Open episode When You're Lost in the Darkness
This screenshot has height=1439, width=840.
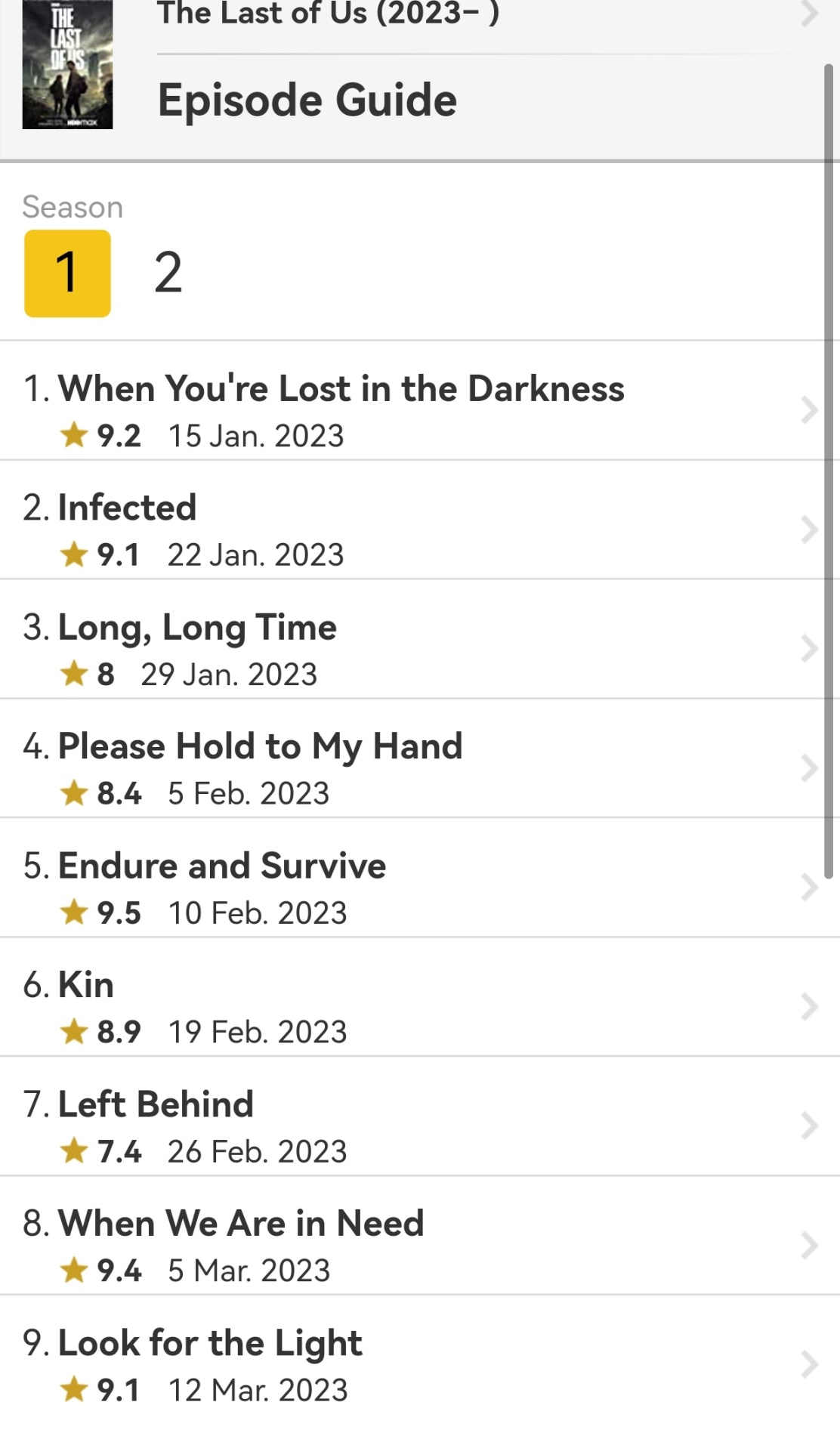(x=420, y=400)
